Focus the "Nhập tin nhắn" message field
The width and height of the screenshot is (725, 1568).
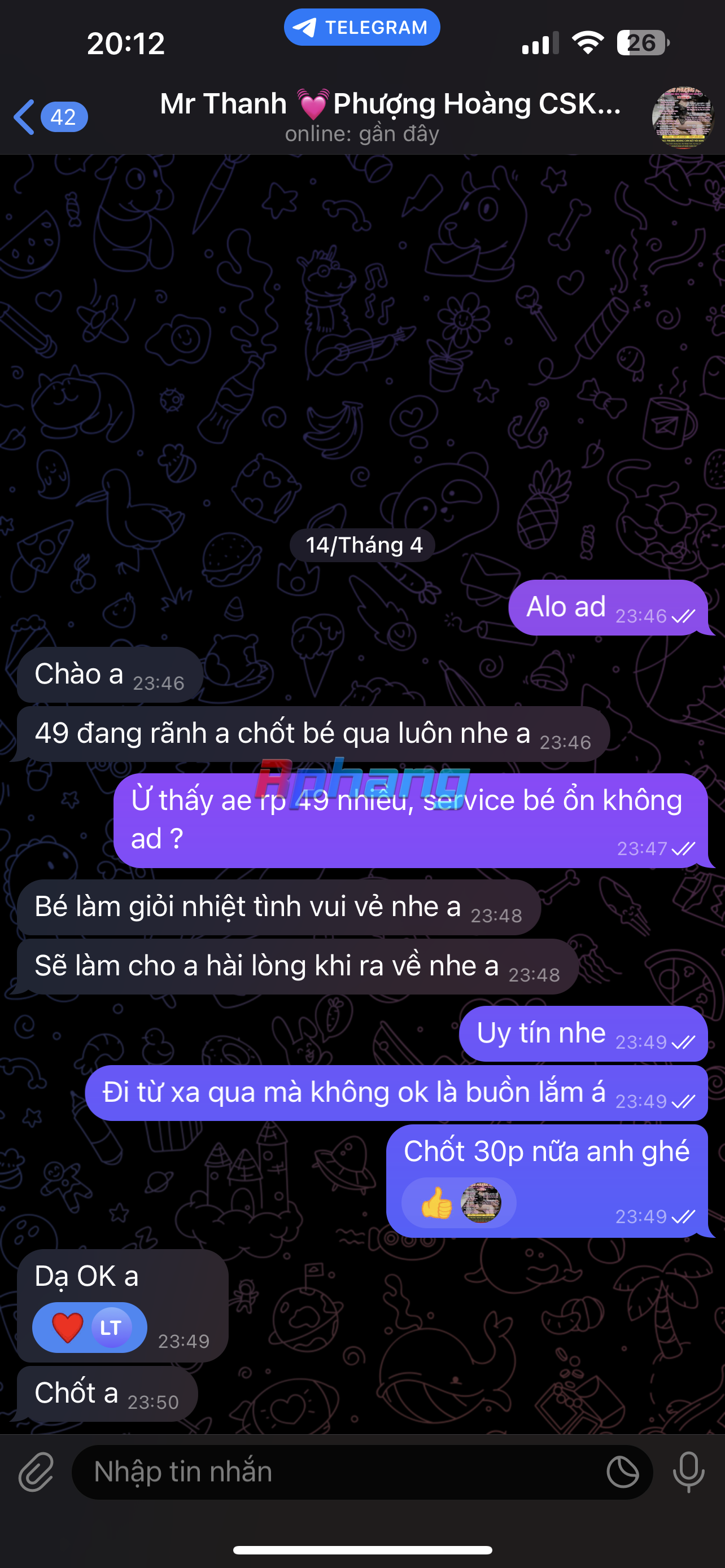pyautogui.click(x=335, y=1472)
